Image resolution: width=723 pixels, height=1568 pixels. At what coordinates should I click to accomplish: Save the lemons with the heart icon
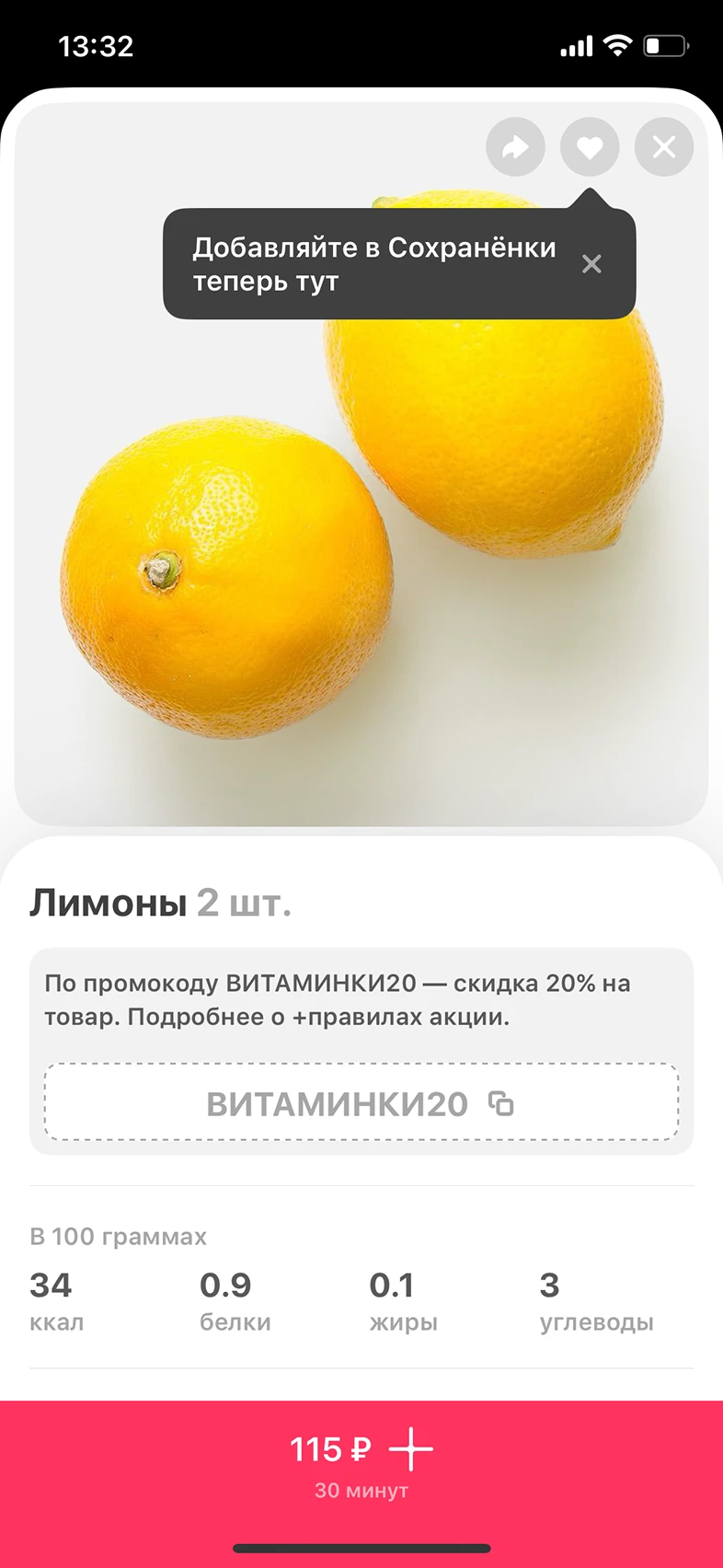pos(590,147)
